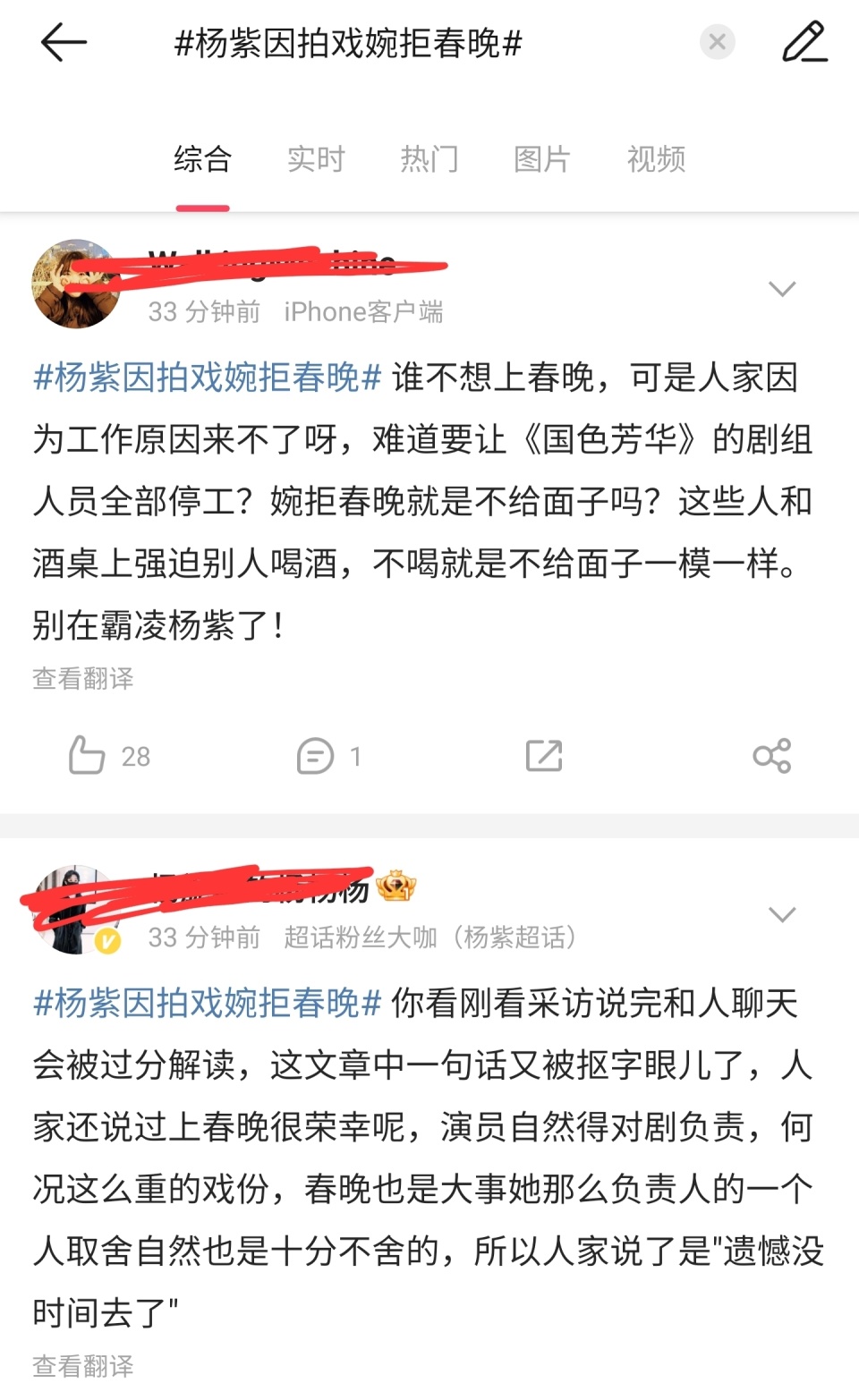This screenshot has width=859, height=1400.
Task: Open the 图片 tab
Action: [542, 159]
